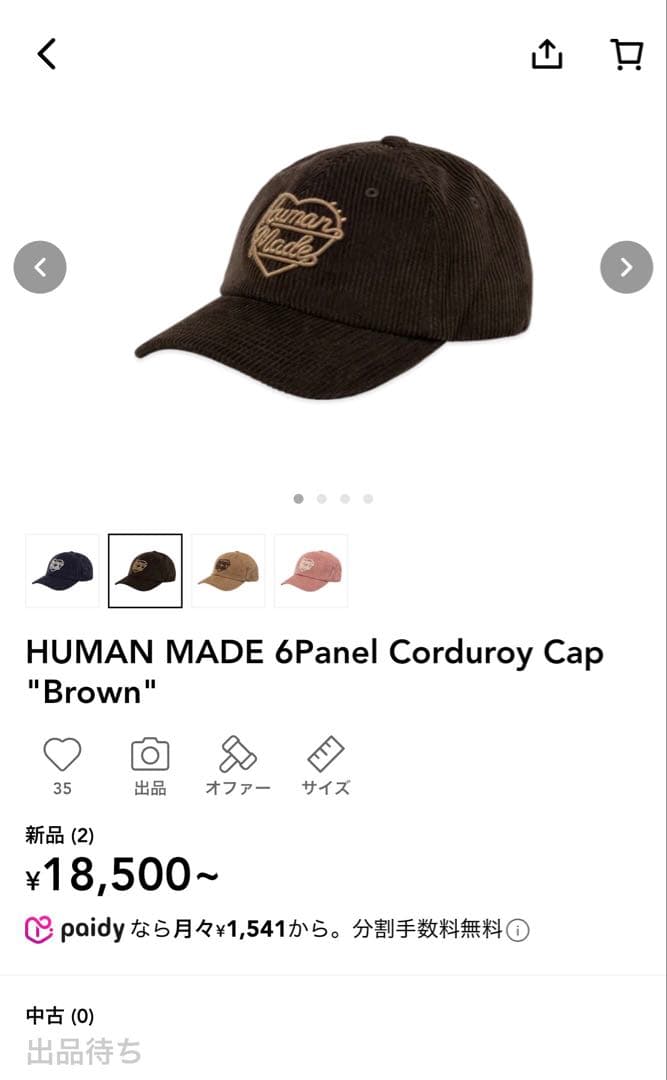
Task: Share this cap listing
Action: 547,54
